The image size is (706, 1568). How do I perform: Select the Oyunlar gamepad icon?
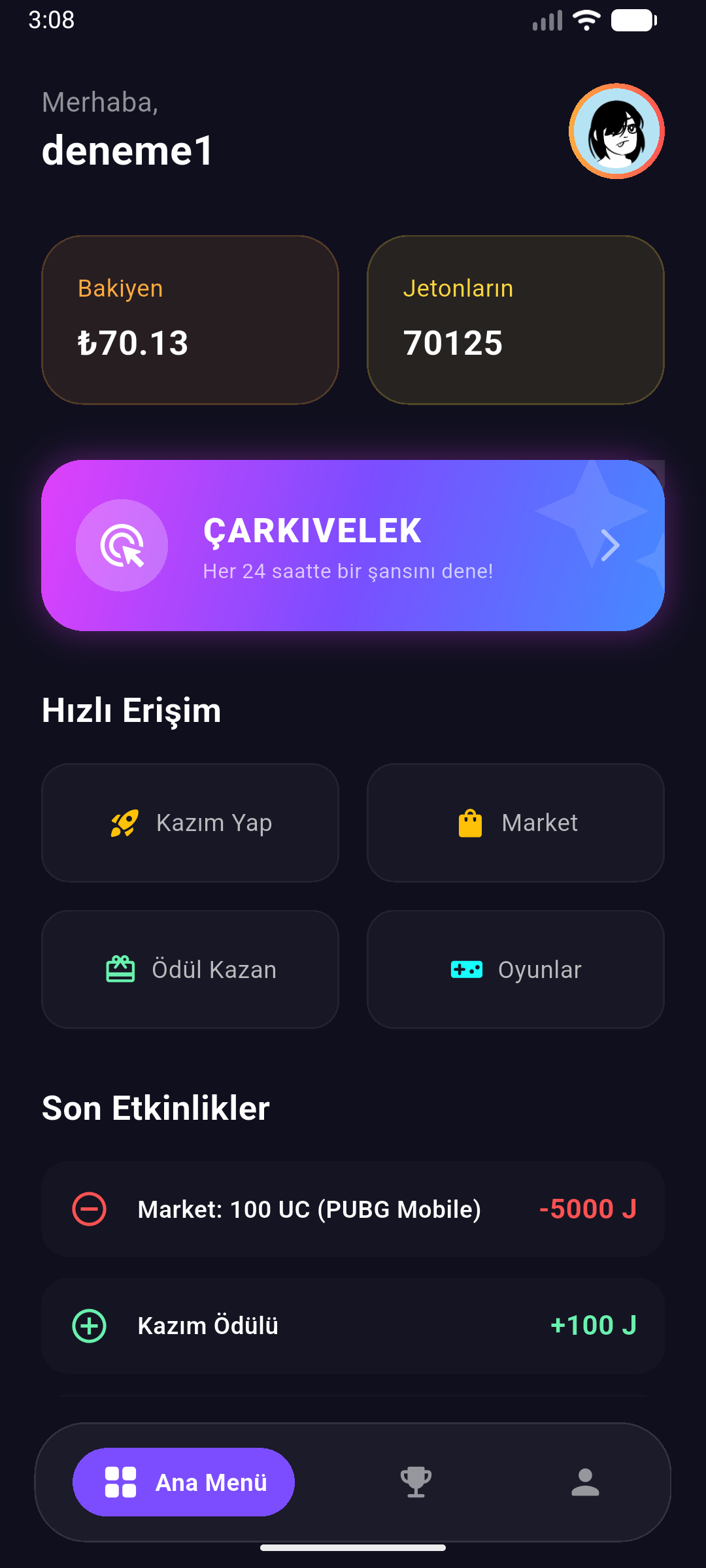[x=467, y=969]
